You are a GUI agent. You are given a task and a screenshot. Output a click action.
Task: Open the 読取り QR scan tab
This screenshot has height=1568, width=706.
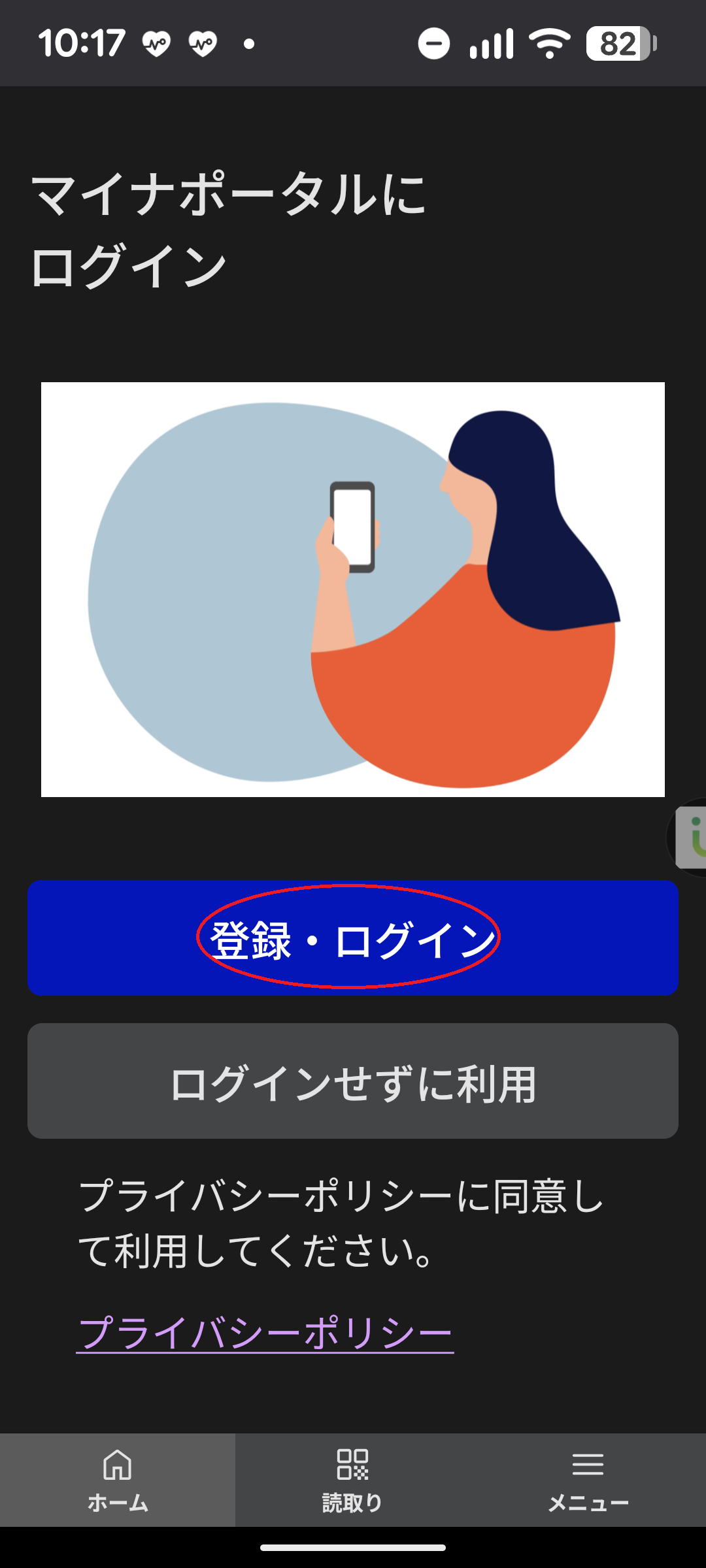click(352, 1480)
